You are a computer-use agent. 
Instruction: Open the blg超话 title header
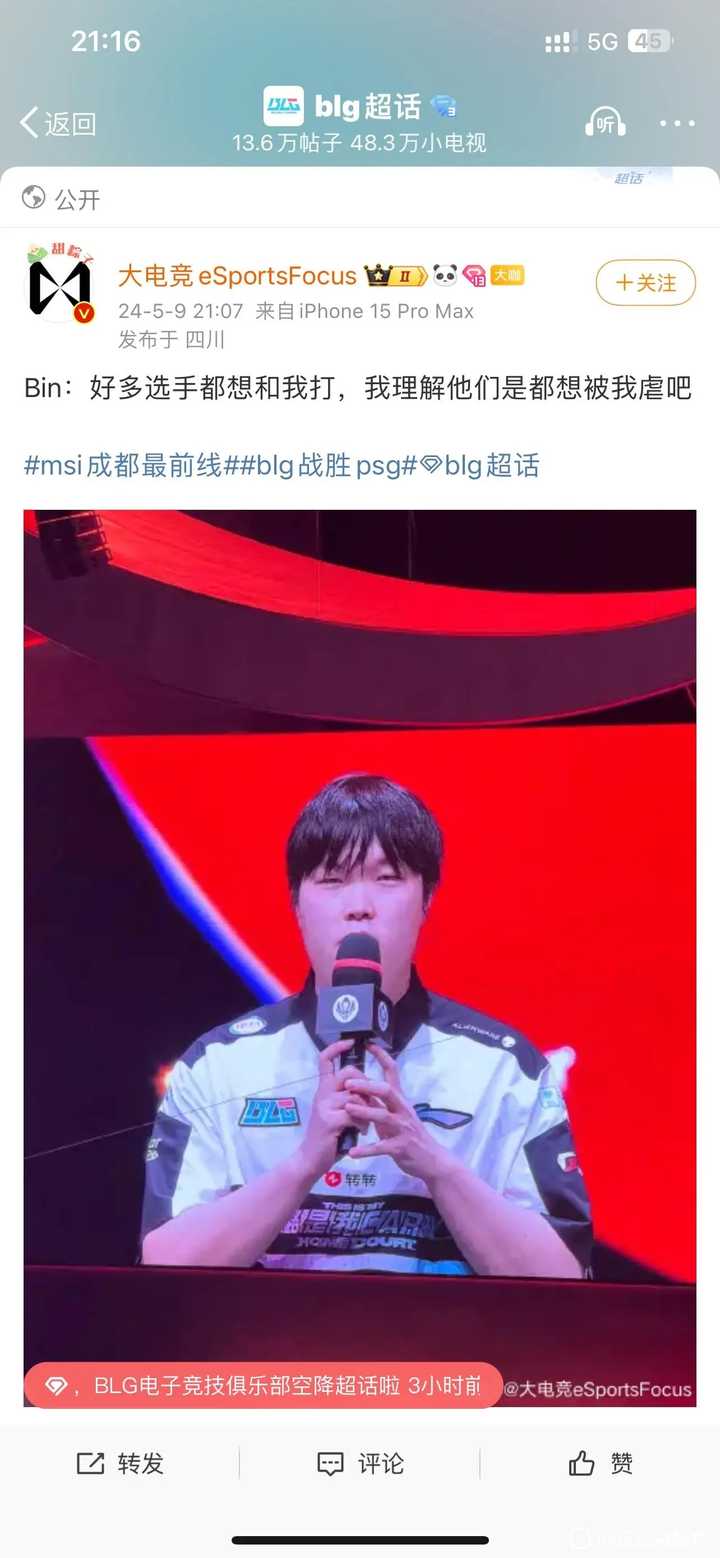(360, 107)
